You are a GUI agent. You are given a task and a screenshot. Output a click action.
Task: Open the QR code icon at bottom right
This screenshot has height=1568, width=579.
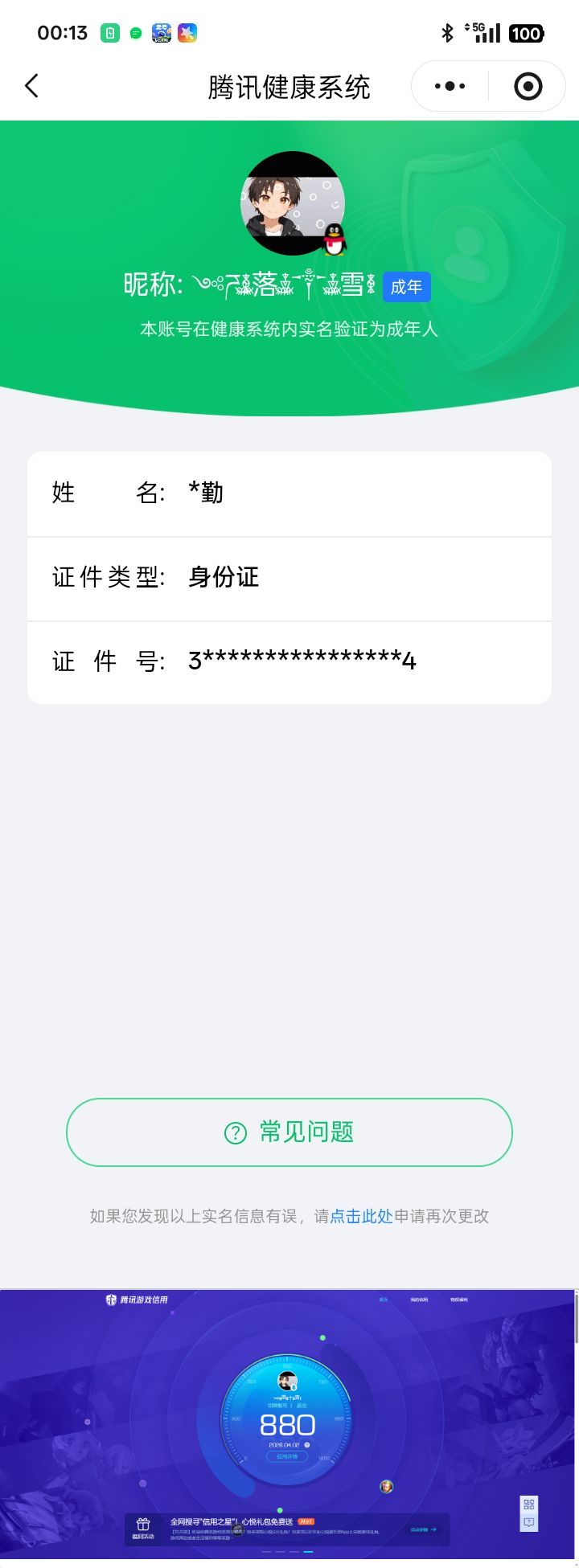point(528,1503)
